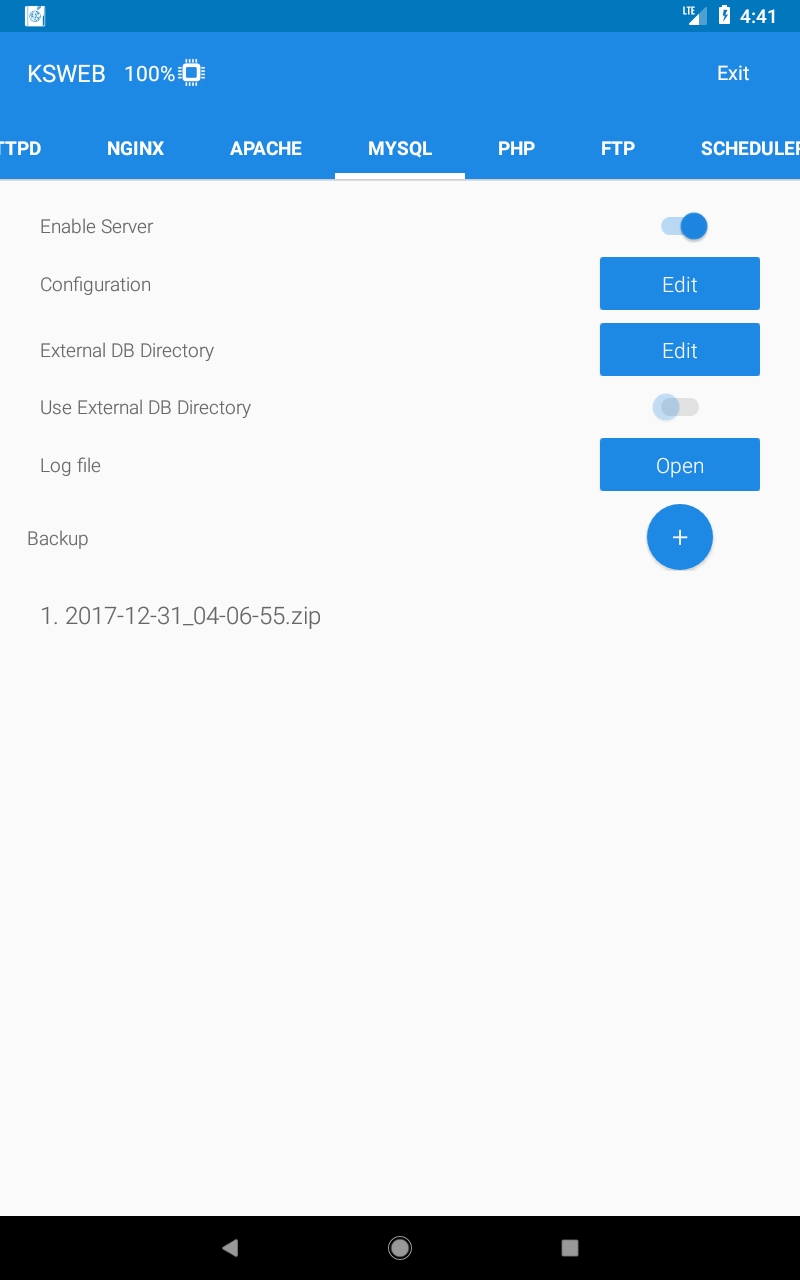The image size is (800, 1280).
Task: Enable the Use External DB Directory toggle
Action: click(x=677, y=407)
